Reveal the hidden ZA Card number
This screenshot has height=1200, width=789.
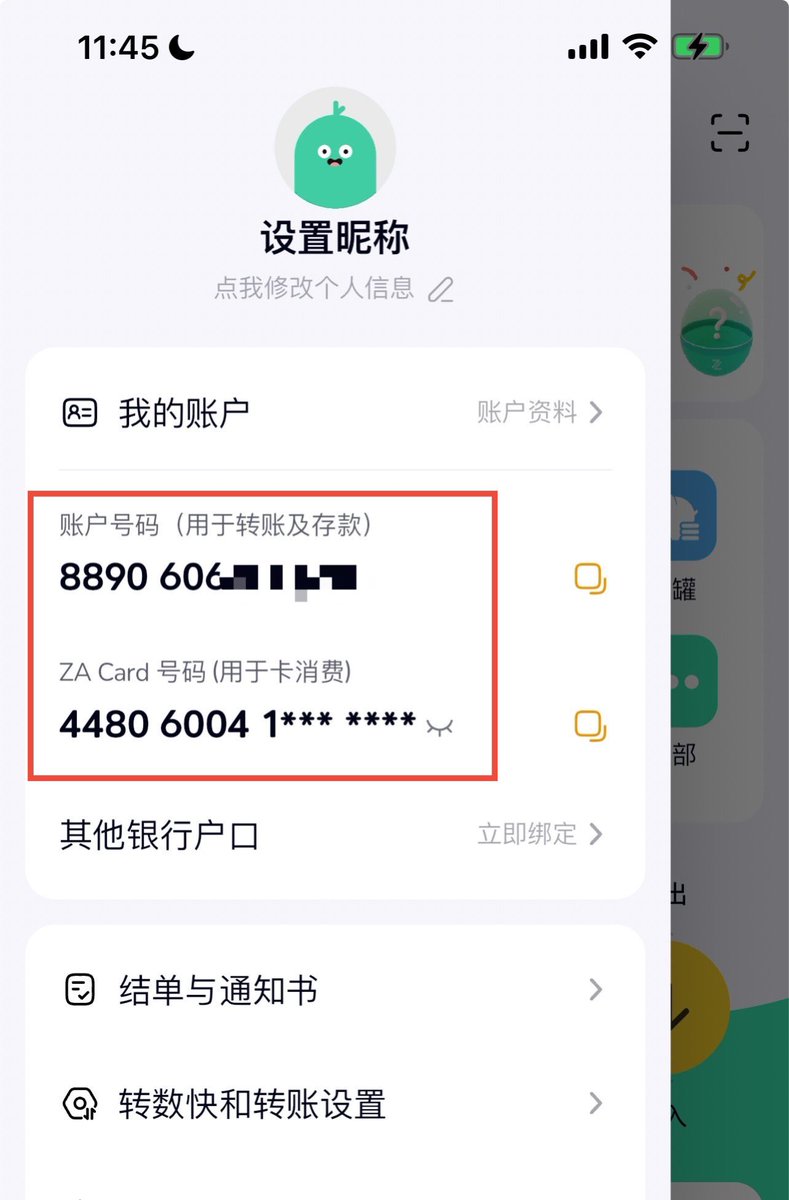coord(439,727)
